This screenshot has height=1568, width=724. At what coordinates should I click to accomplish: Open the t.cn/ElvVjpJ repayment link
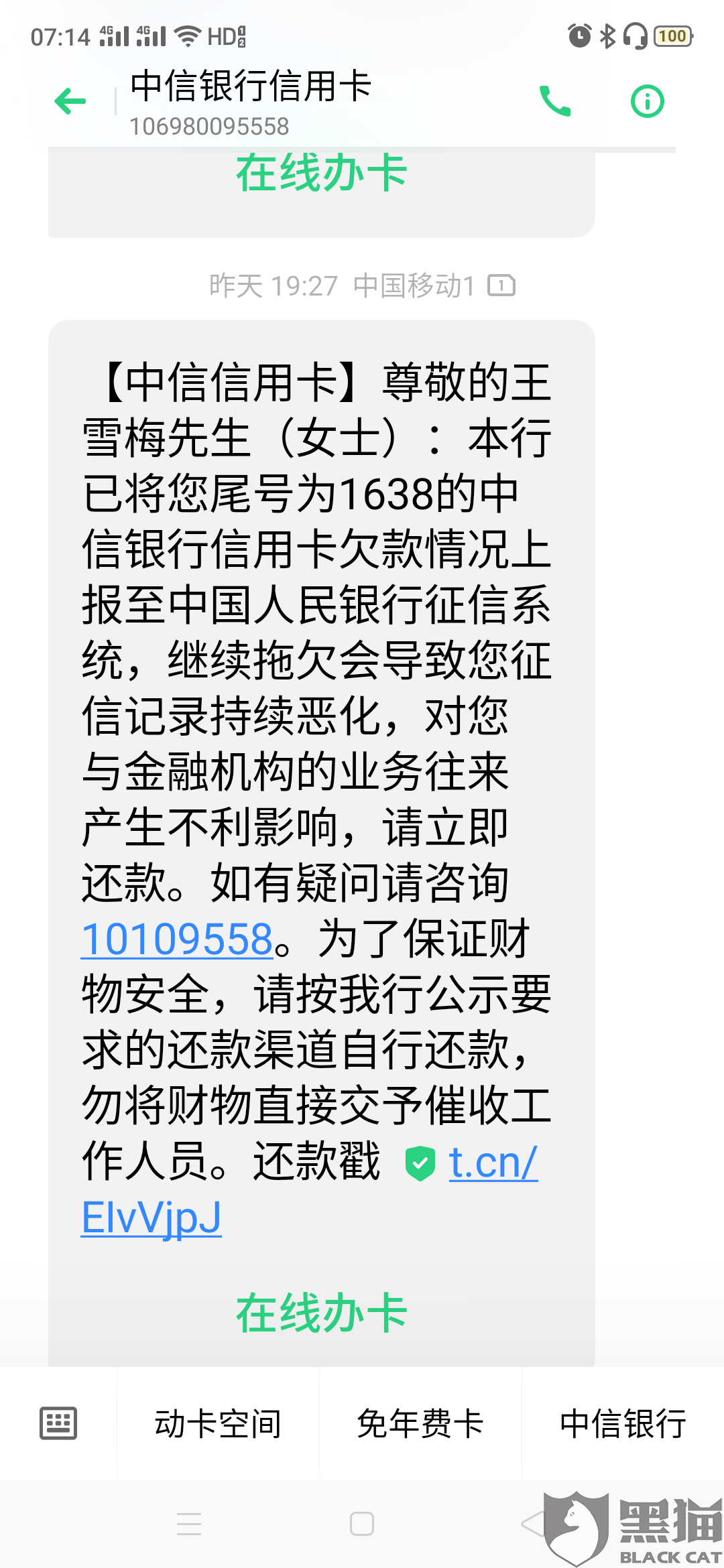point(492,1163)
